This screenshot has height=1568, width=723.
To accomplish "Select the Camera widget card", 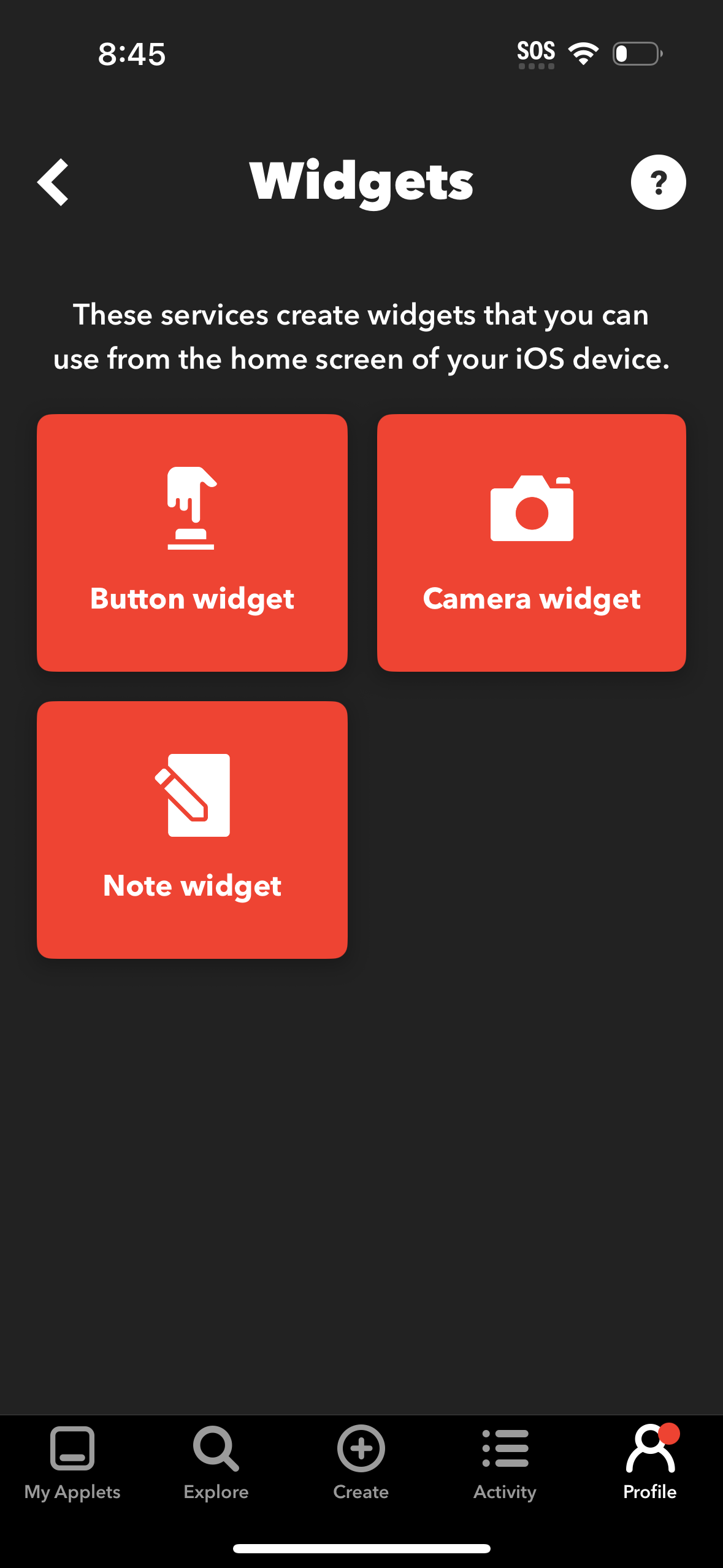I will pyautogui.click(x=531, y=542).
